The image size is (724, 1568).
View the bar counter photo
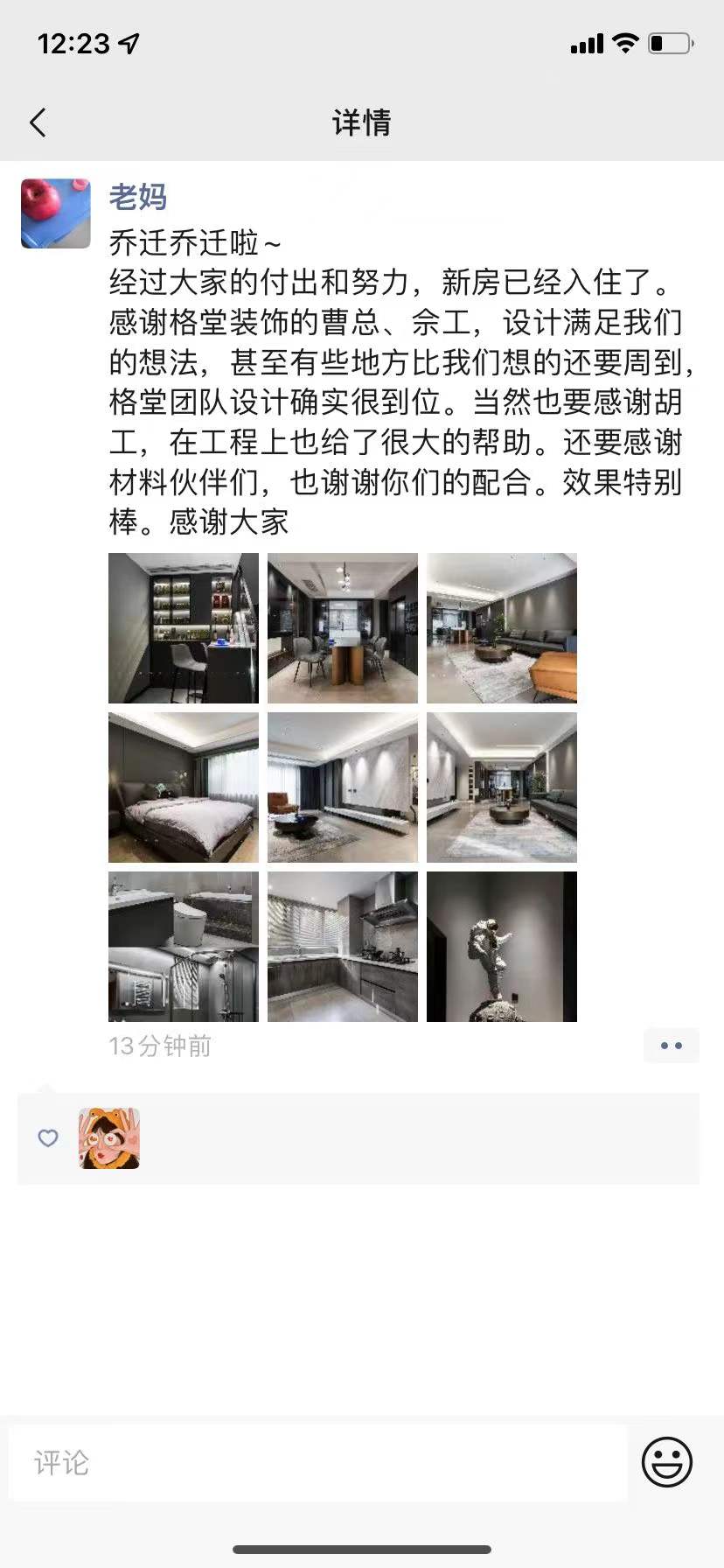[x=184, y=628]
